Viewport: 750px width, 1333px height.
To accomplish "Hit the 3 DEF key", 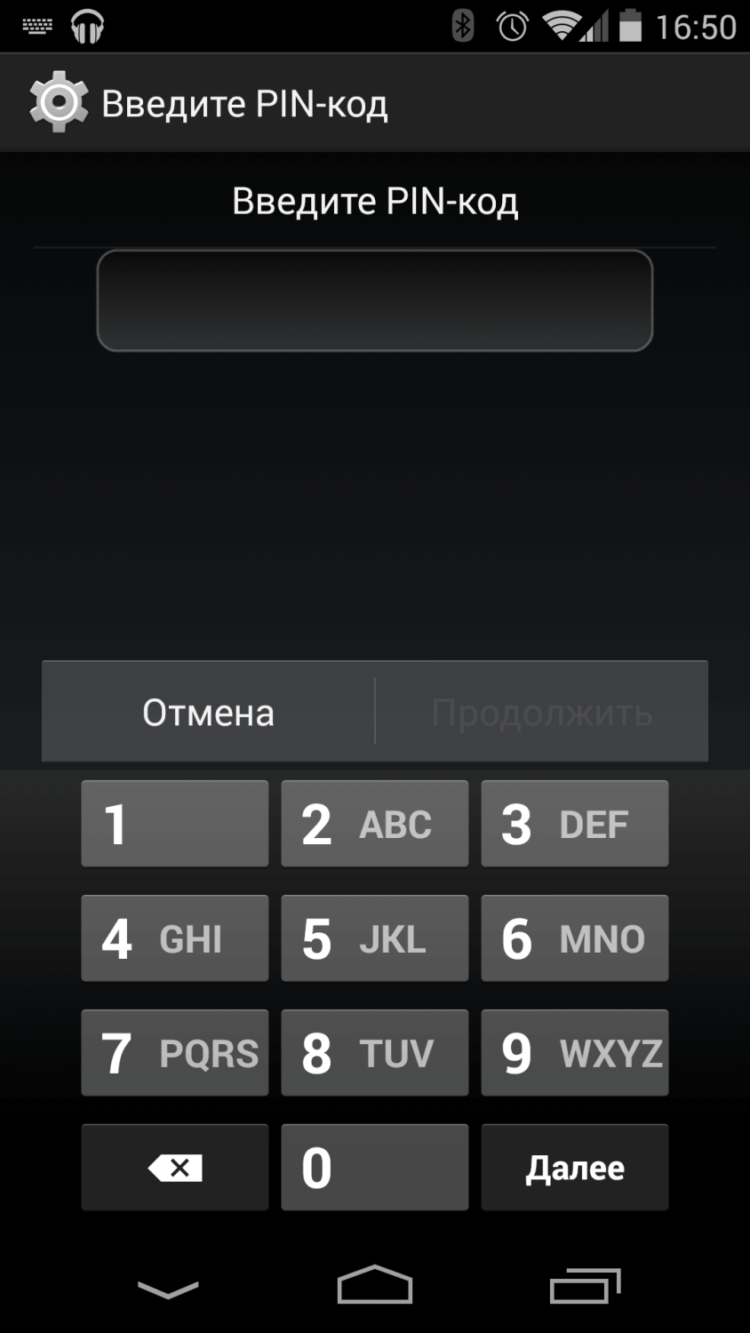I will click(574, 824).
